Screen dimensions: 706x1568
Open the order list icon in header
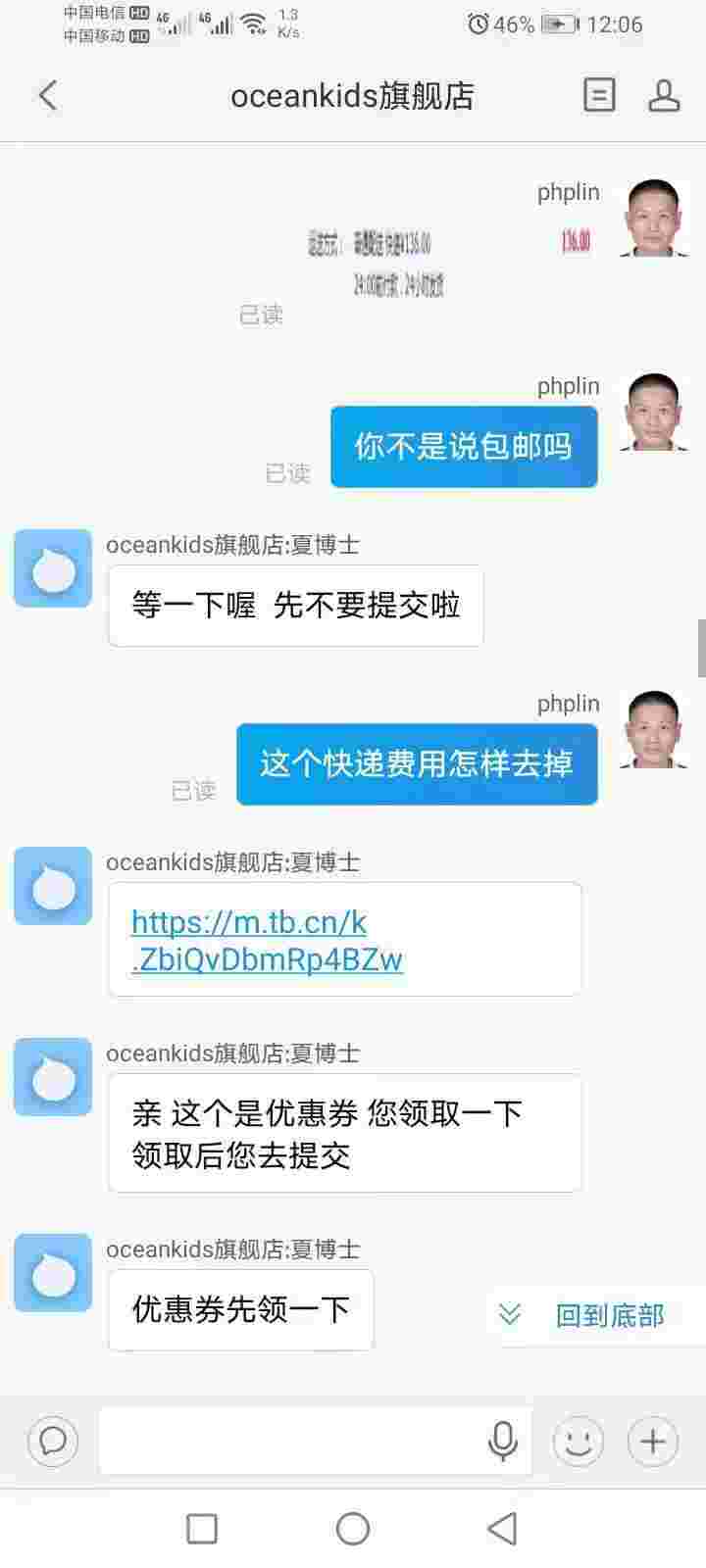tap(599, 95)
